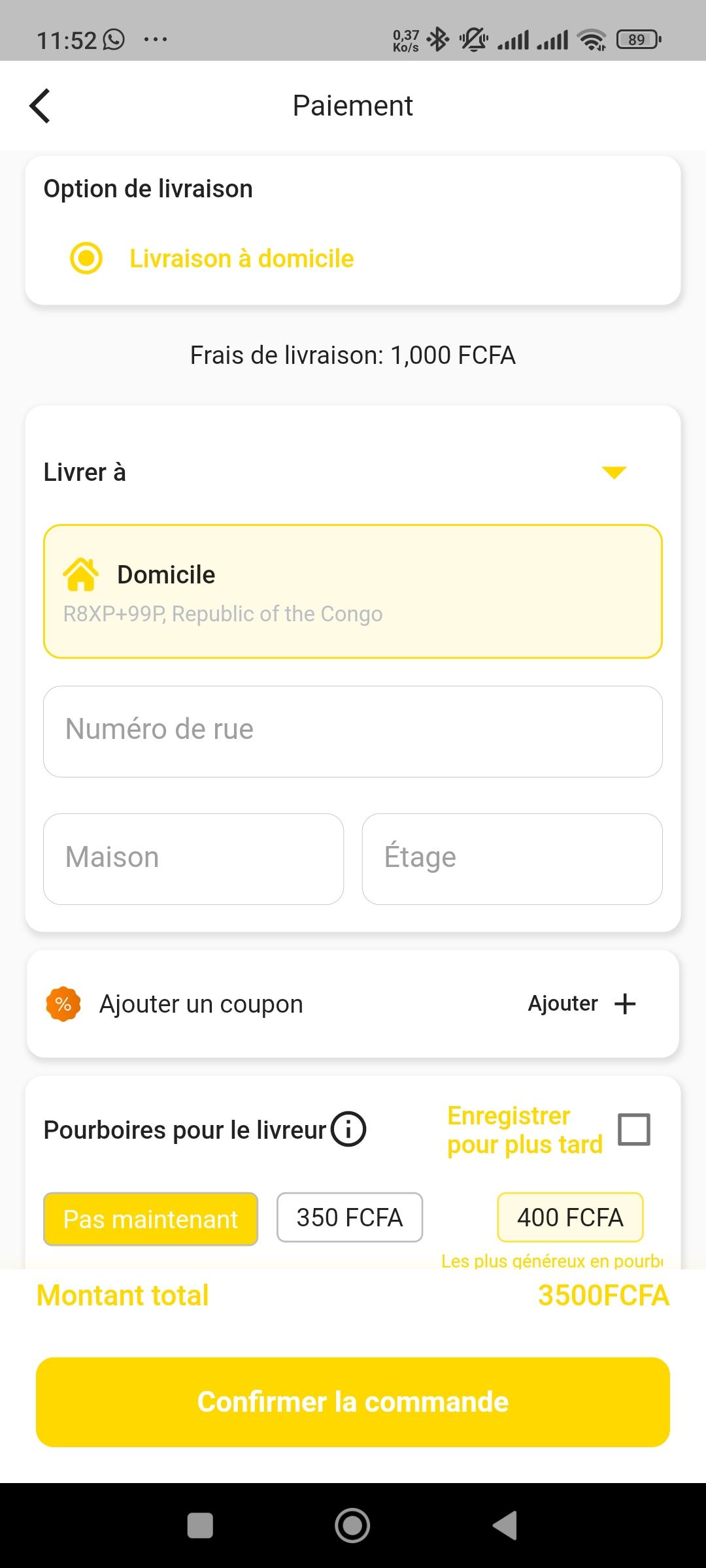Focus the Numéro de rue field

(353, 731)
